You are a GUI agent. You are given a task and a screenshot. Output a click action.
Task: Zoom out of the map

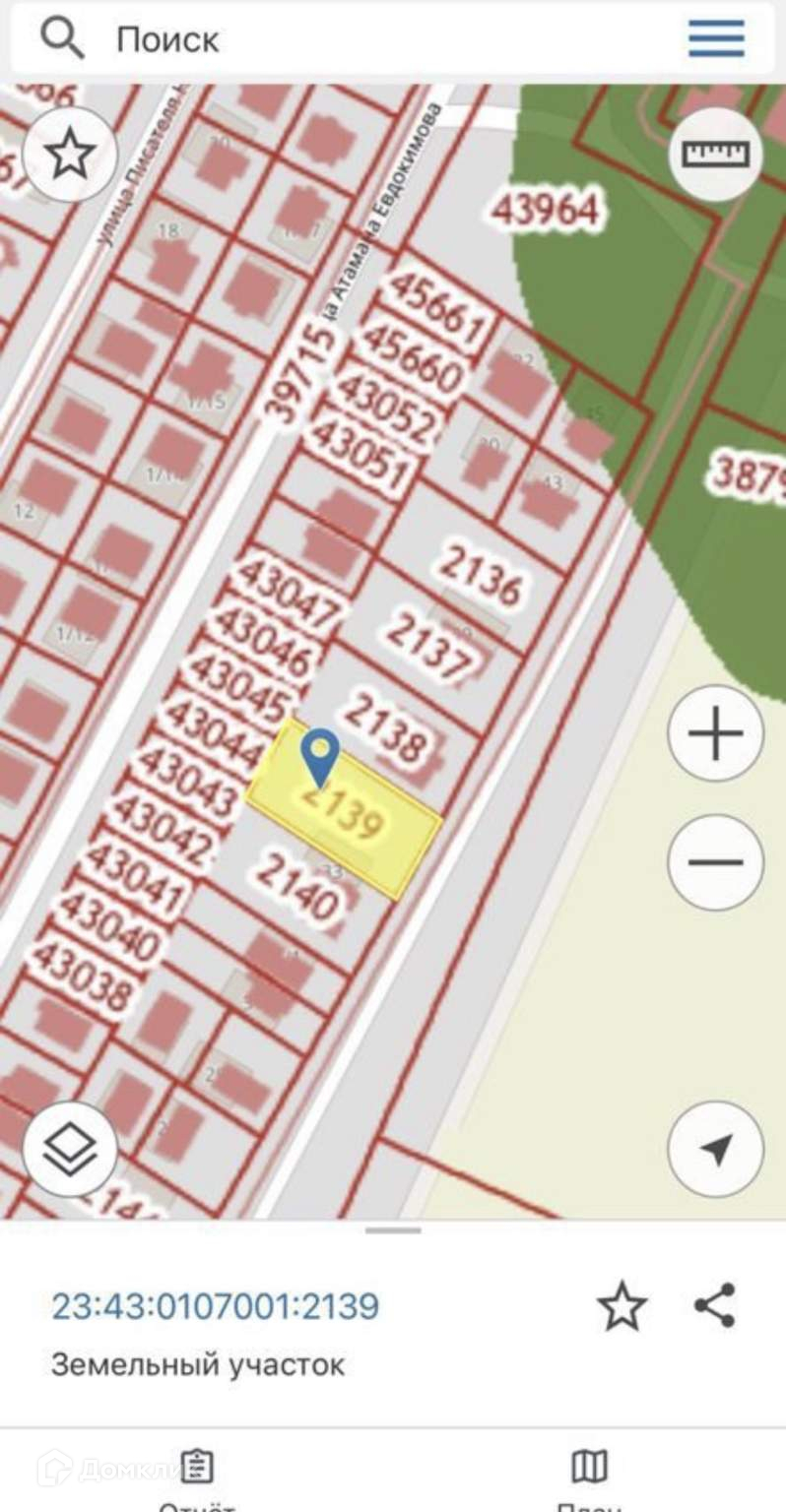[x=716, y=862]
